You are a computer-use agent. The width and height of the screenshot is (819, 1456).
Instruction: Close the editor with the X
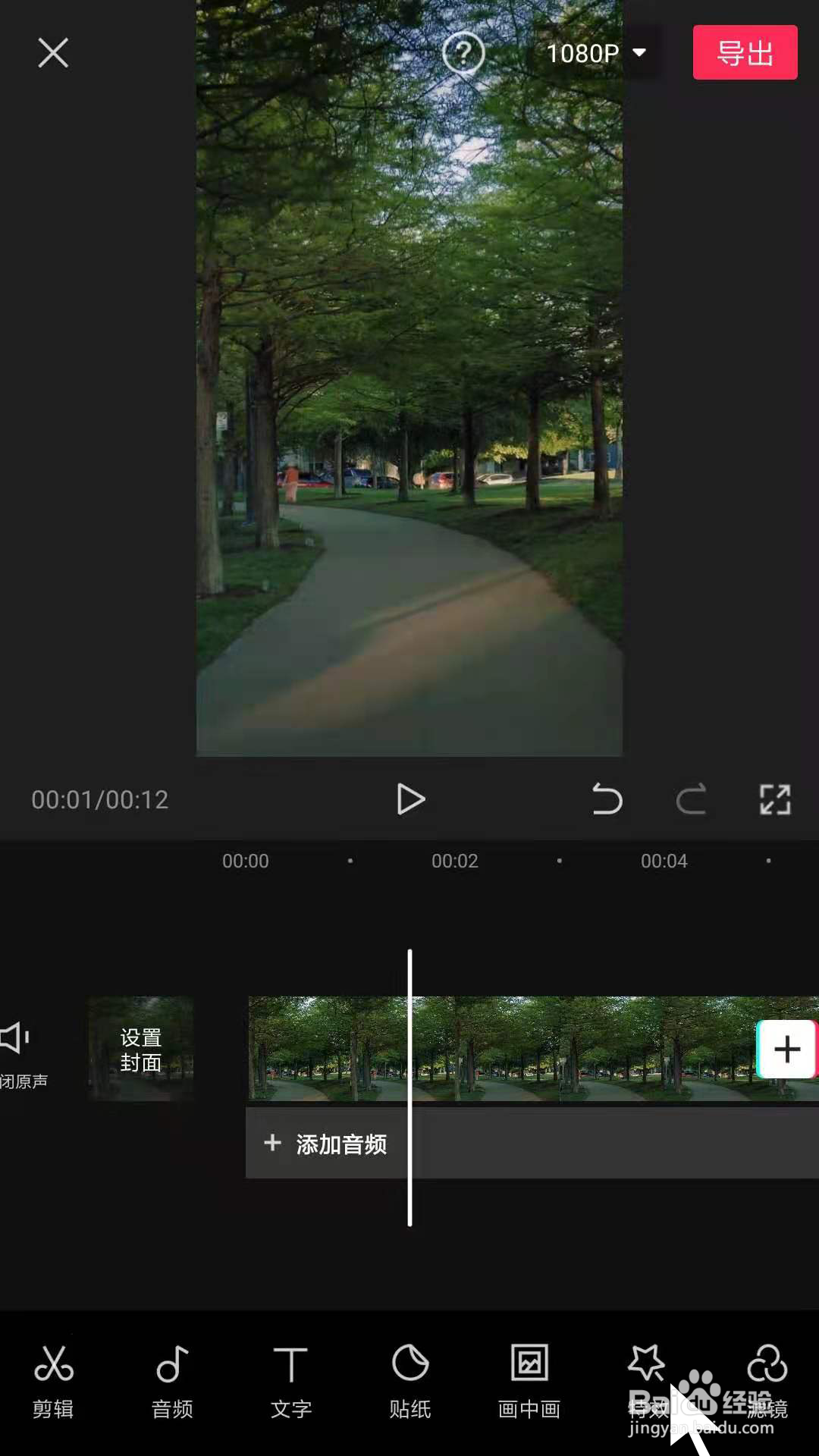pos(52,54)
